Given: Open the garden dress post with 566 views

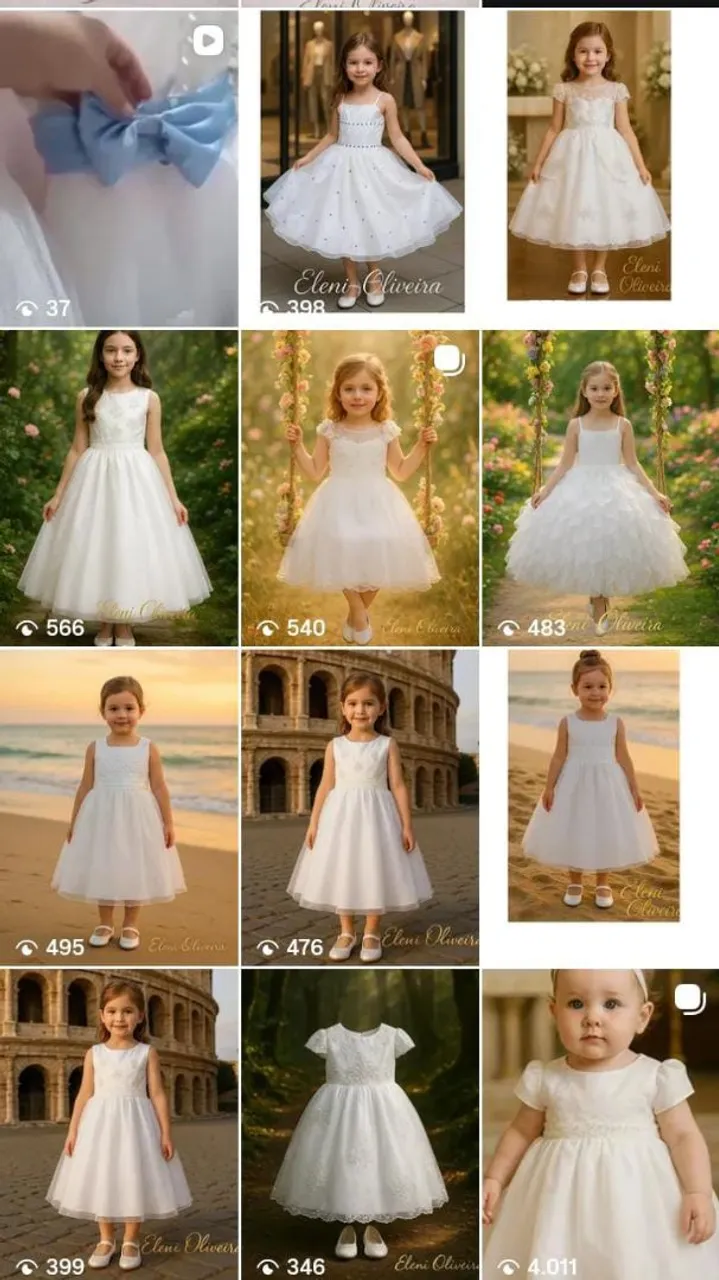Looking at the screenshot, I should [x=118, y=488].
